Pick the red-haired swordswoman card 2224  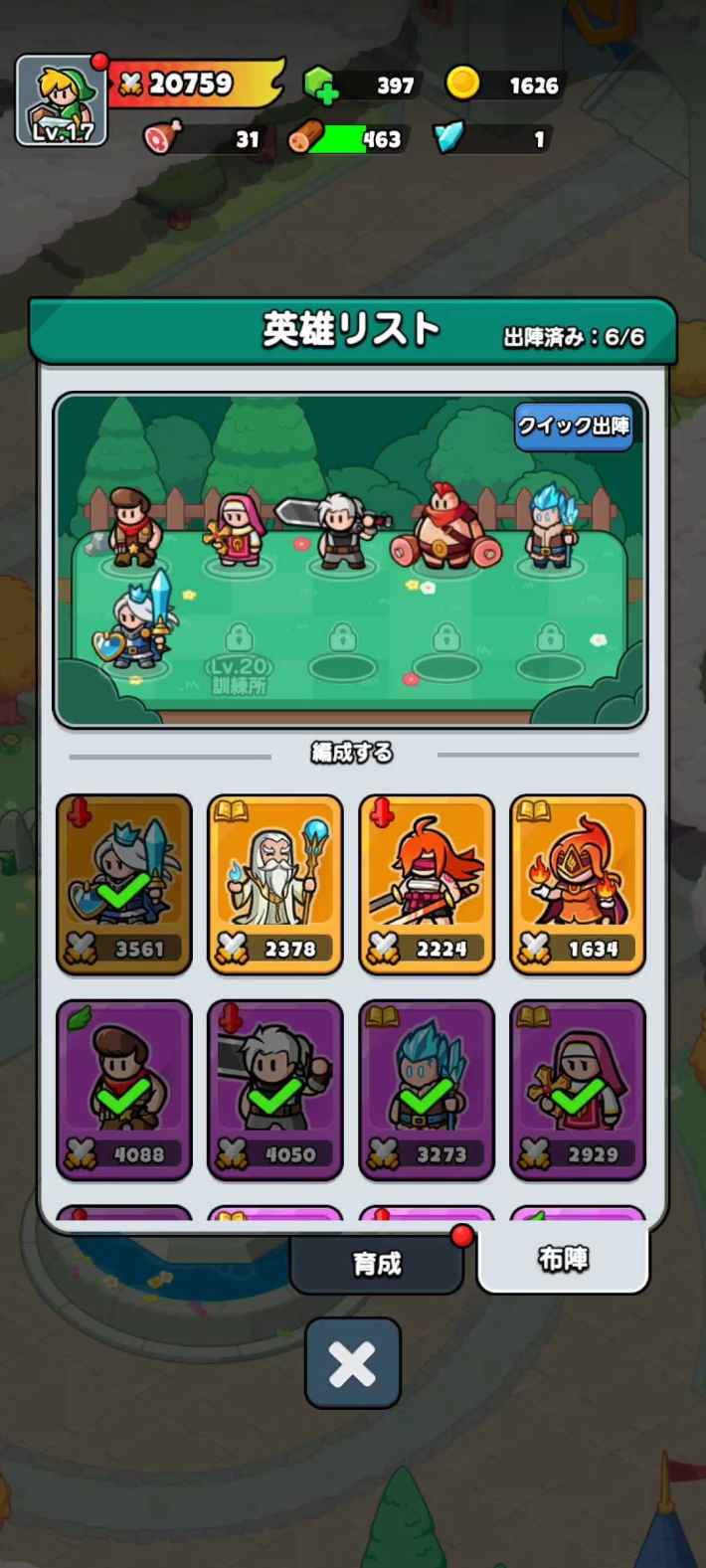[427, 884]
